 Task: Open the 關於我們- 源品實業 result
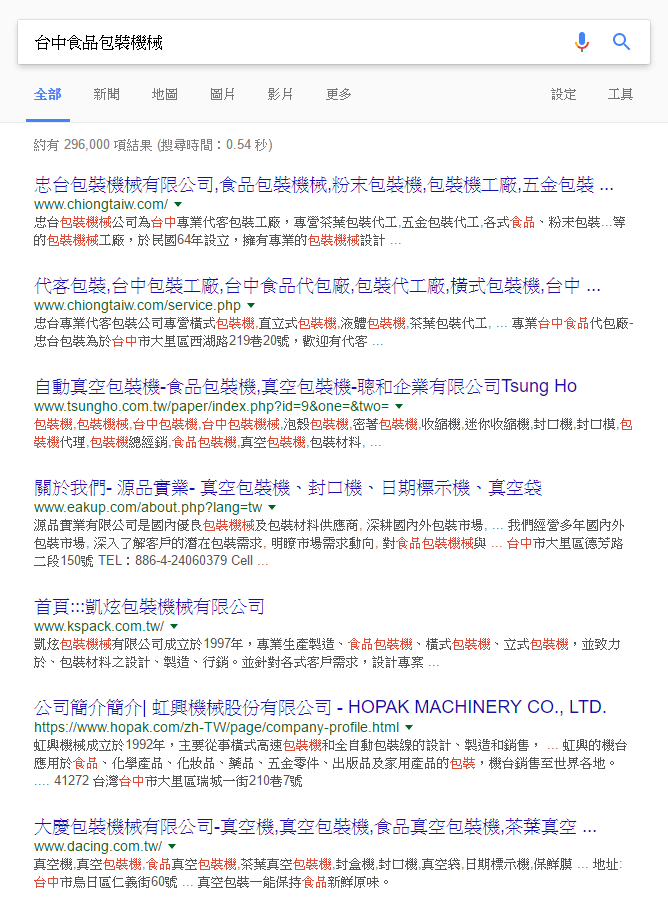click(288, 488)
